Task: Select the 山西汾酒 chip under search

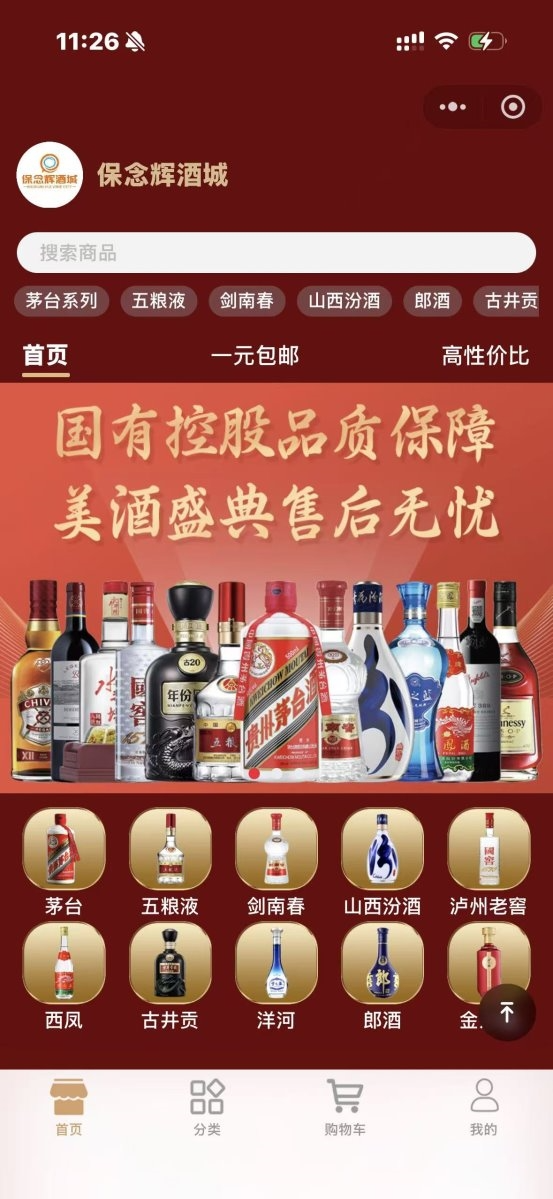Action: [344, 301]
